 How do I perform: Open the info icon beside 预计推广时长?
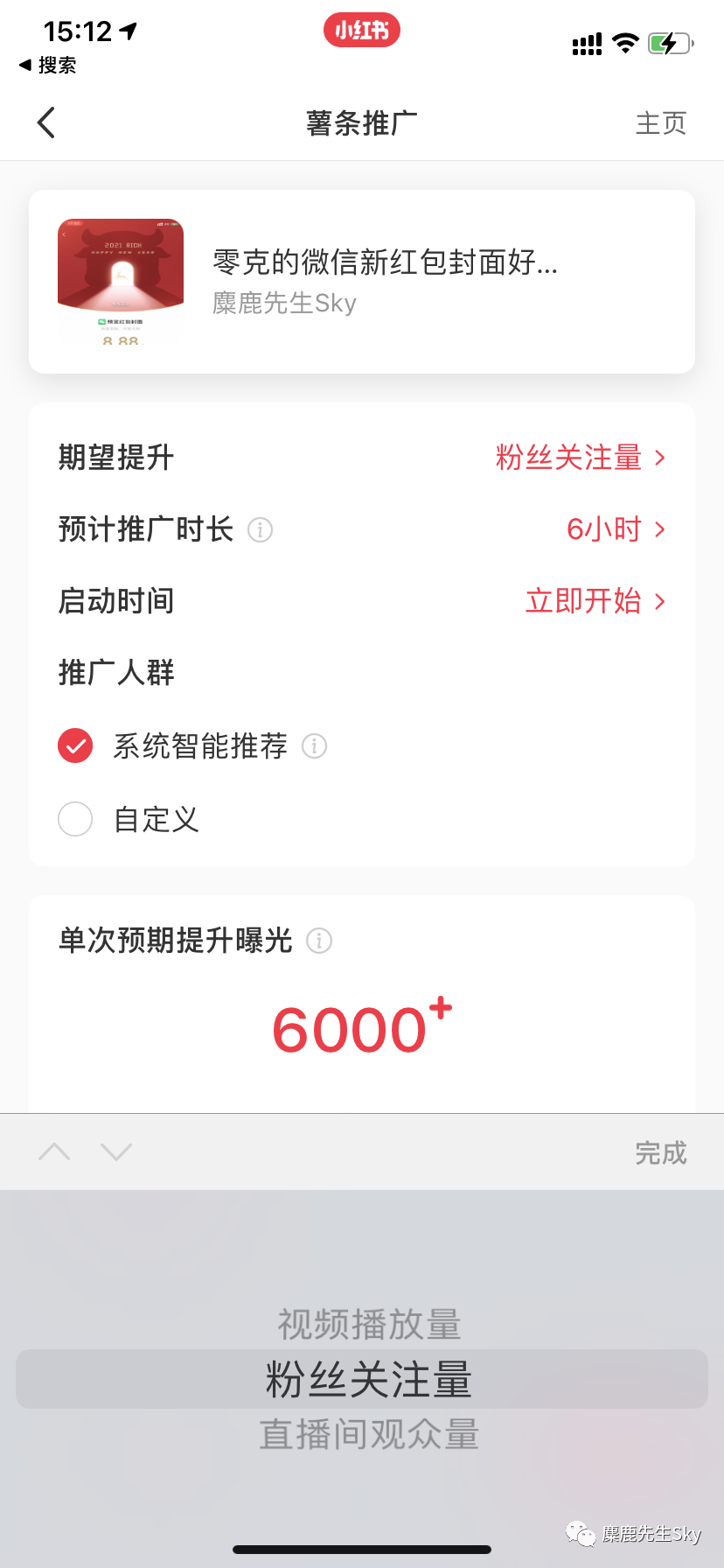coord(259,529)
